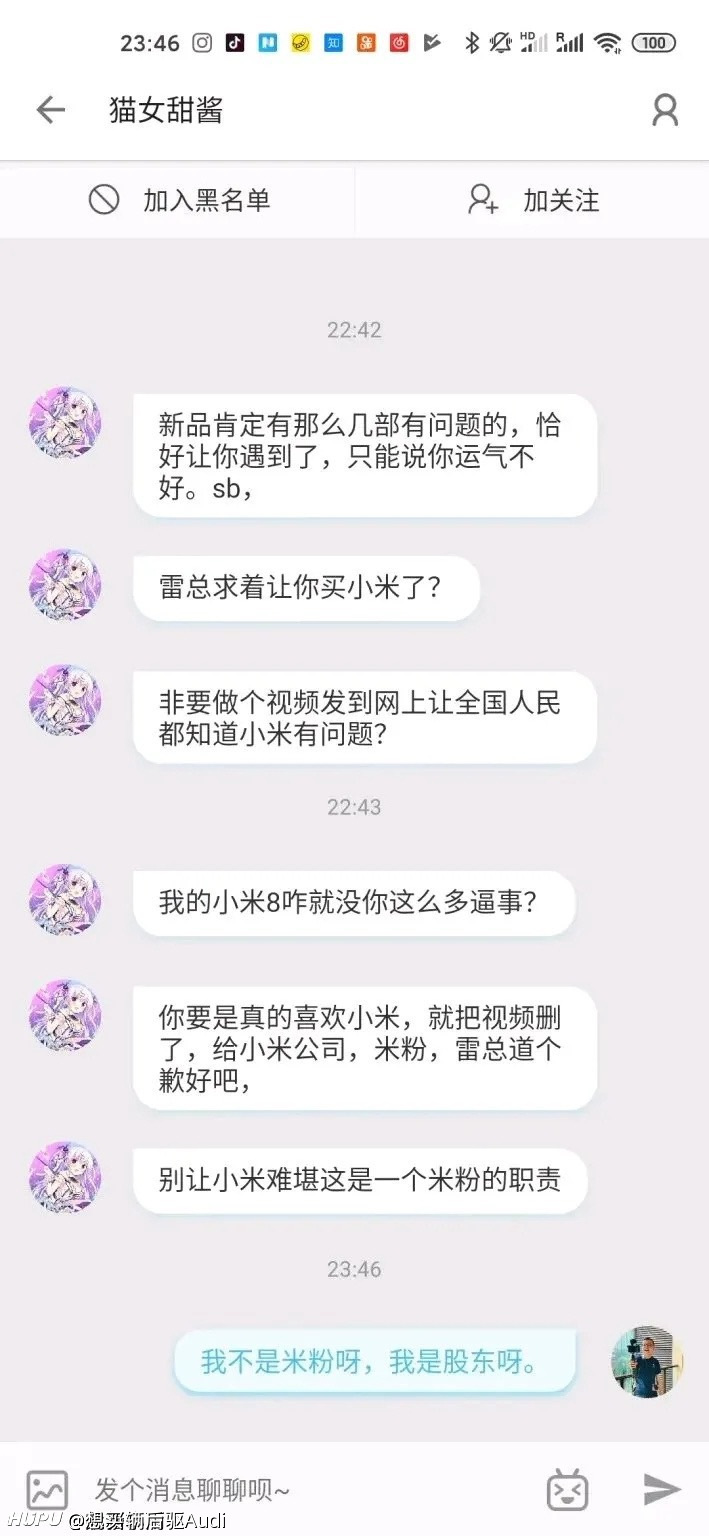Viewport: 709px width, 1536px height.
Task: Open the image picker icon
Action: (x=47, y=1489)
